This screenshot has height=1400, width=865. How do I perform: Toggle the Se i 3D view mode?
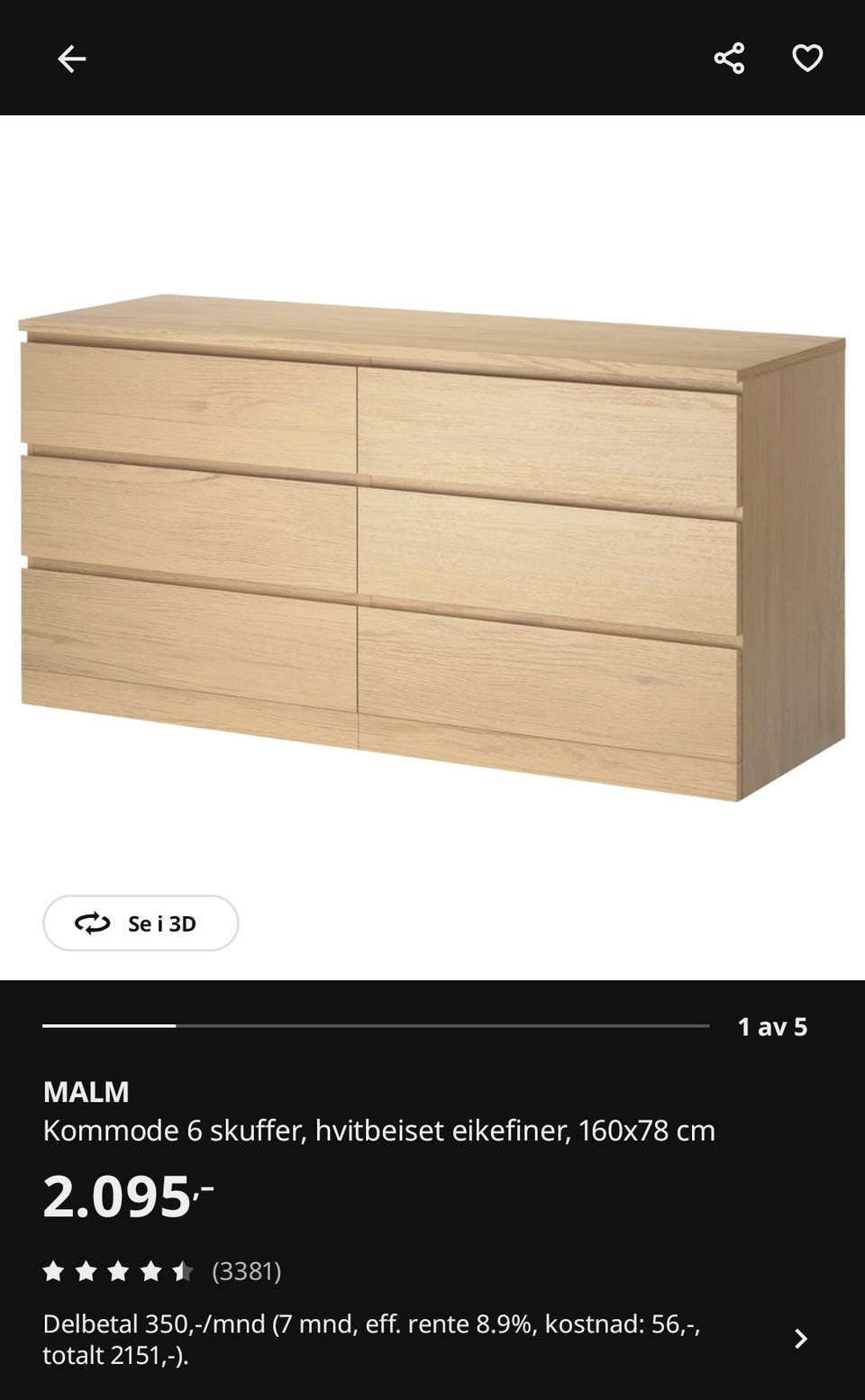tap(141, 923)
